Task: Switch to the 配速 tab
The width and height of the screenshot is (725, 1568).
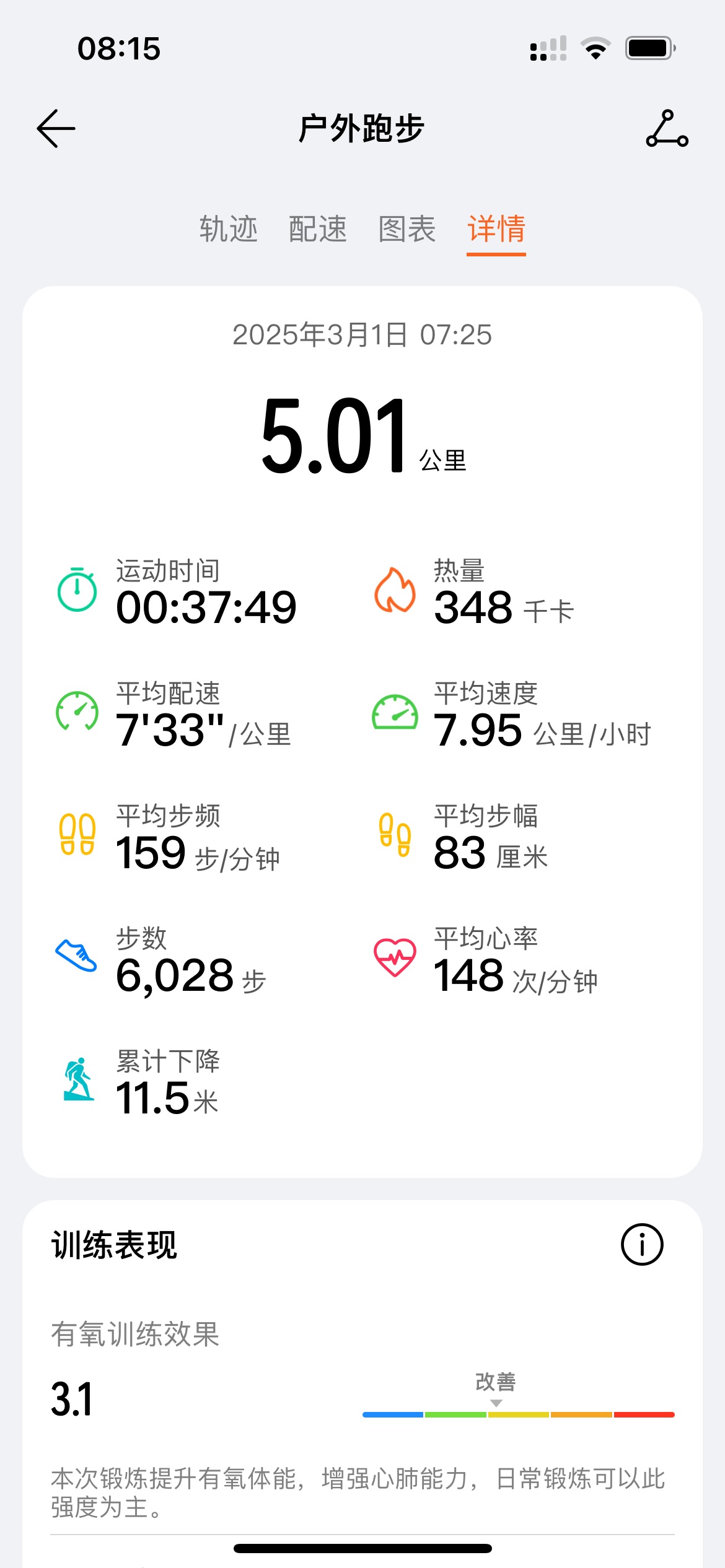Action: (317, 229)
